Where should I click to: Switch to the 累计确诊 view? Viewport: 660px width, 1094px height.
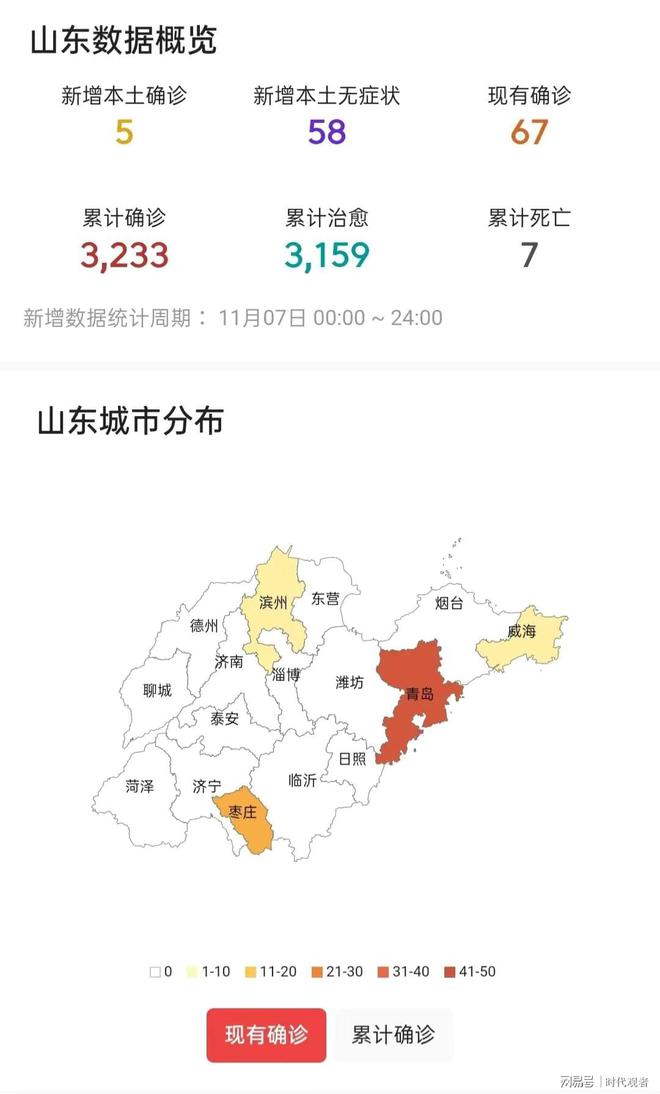(393, 1035)
